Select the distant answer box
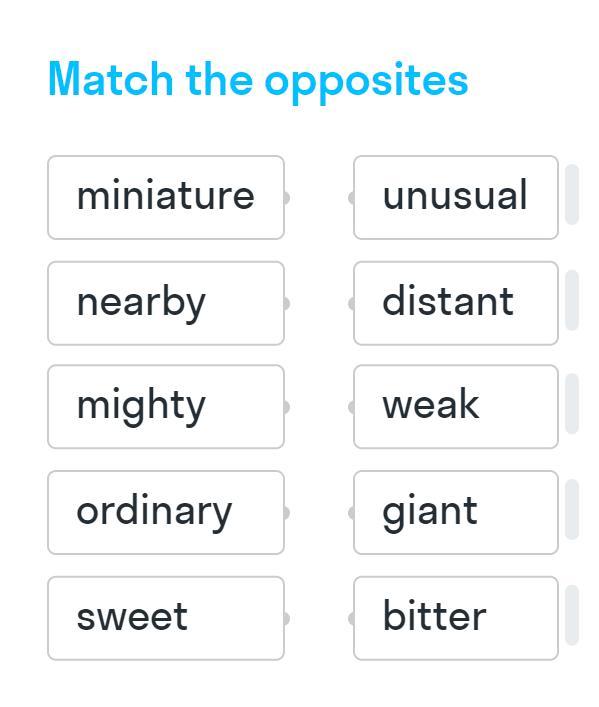This screenshot has width=599, height=707. coord(456,303)
